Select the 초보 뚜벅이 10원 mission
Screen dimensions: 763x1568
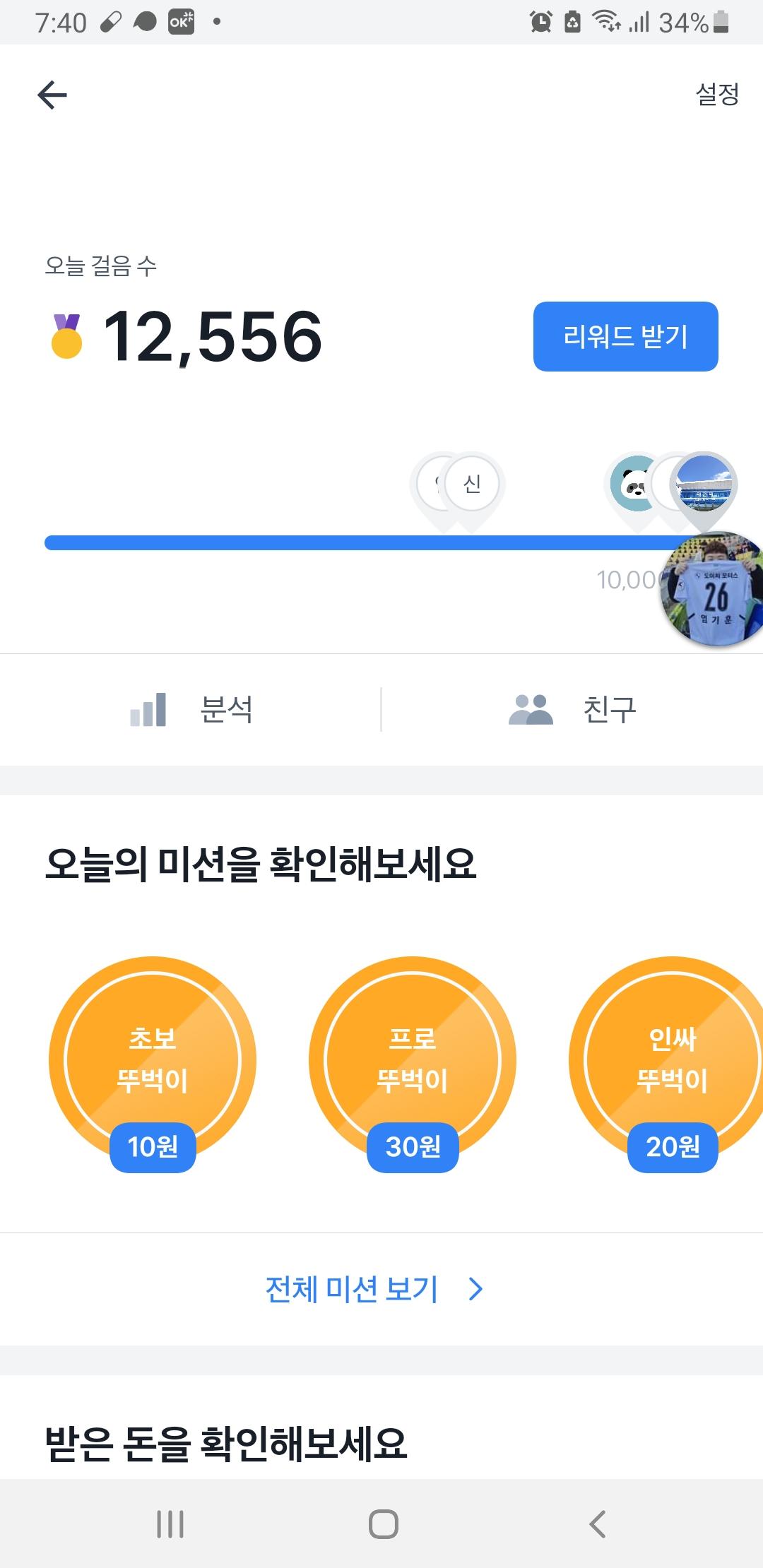153,1059
